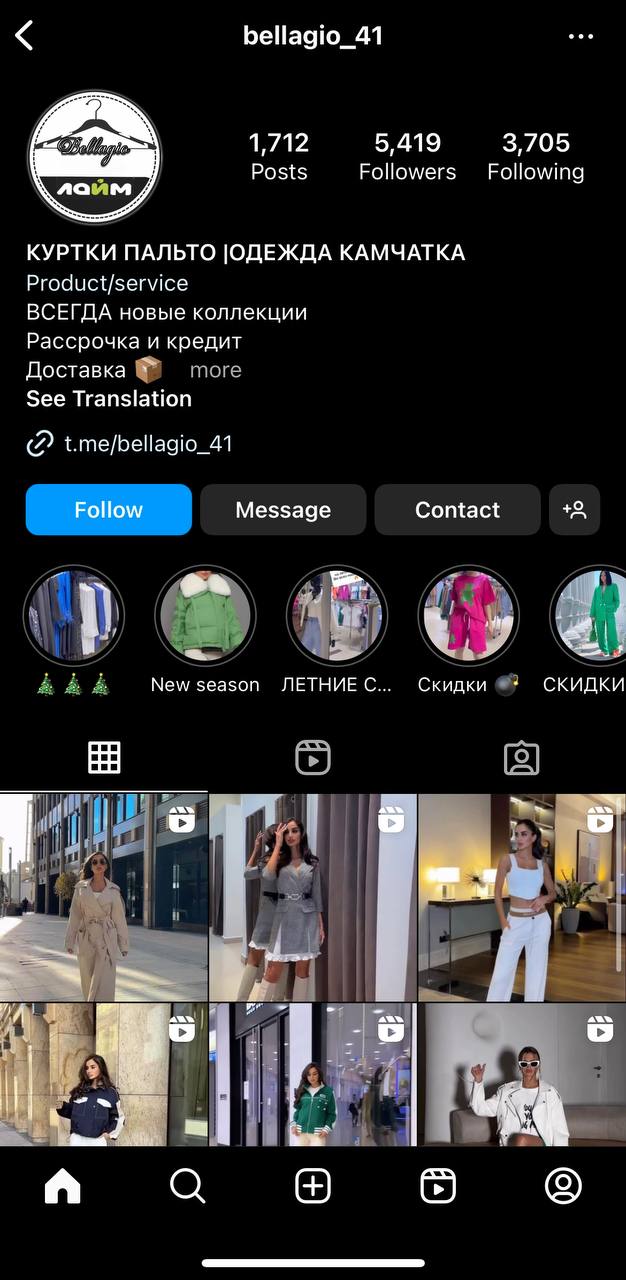View the 5,419 Followers list

click(x=408, y=157)
